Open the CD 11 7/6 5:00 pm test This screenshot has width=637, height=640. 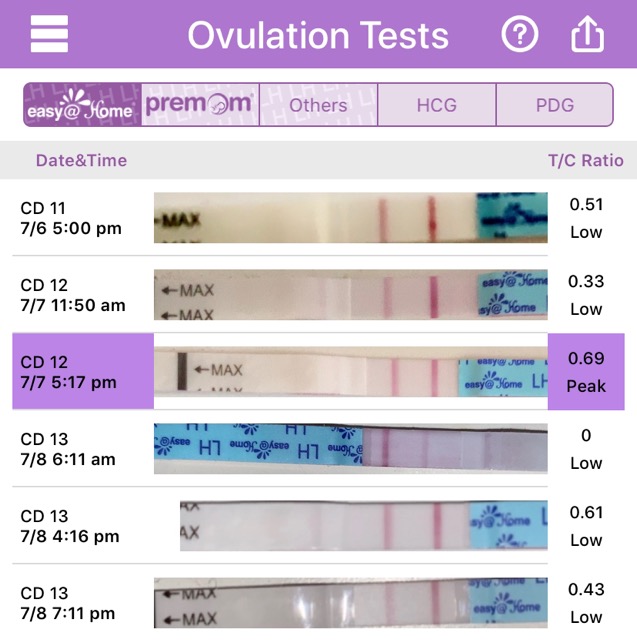318,219
